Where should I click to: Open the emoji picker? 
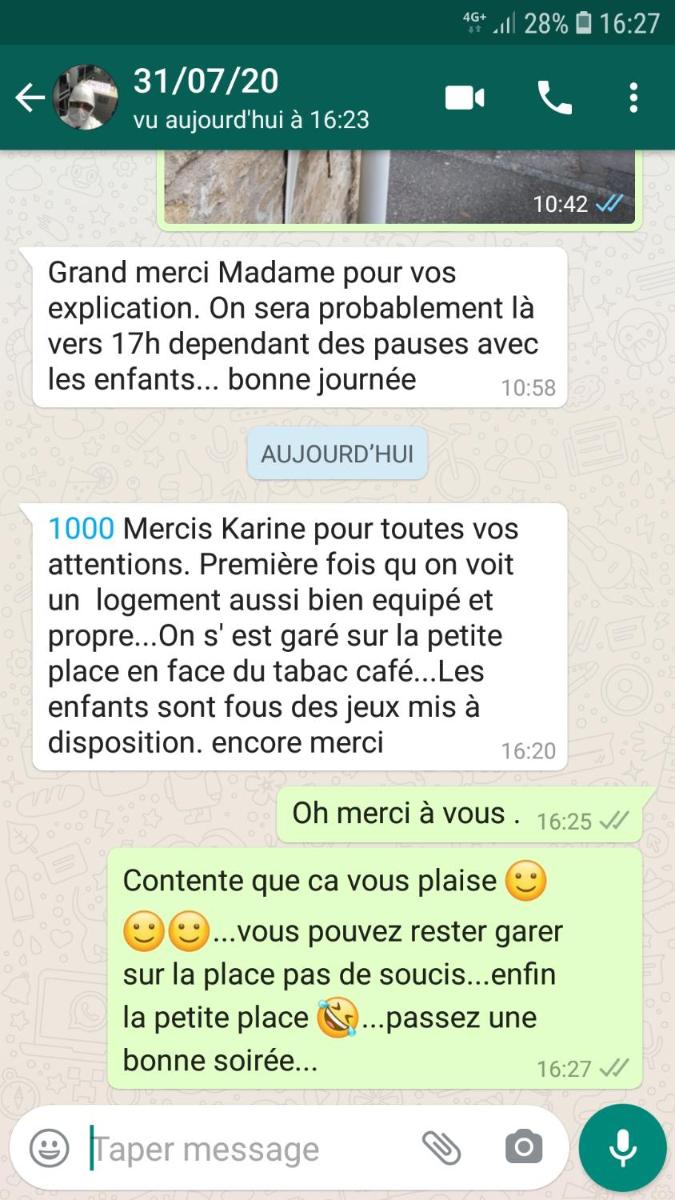click(x=49, y=1148)
